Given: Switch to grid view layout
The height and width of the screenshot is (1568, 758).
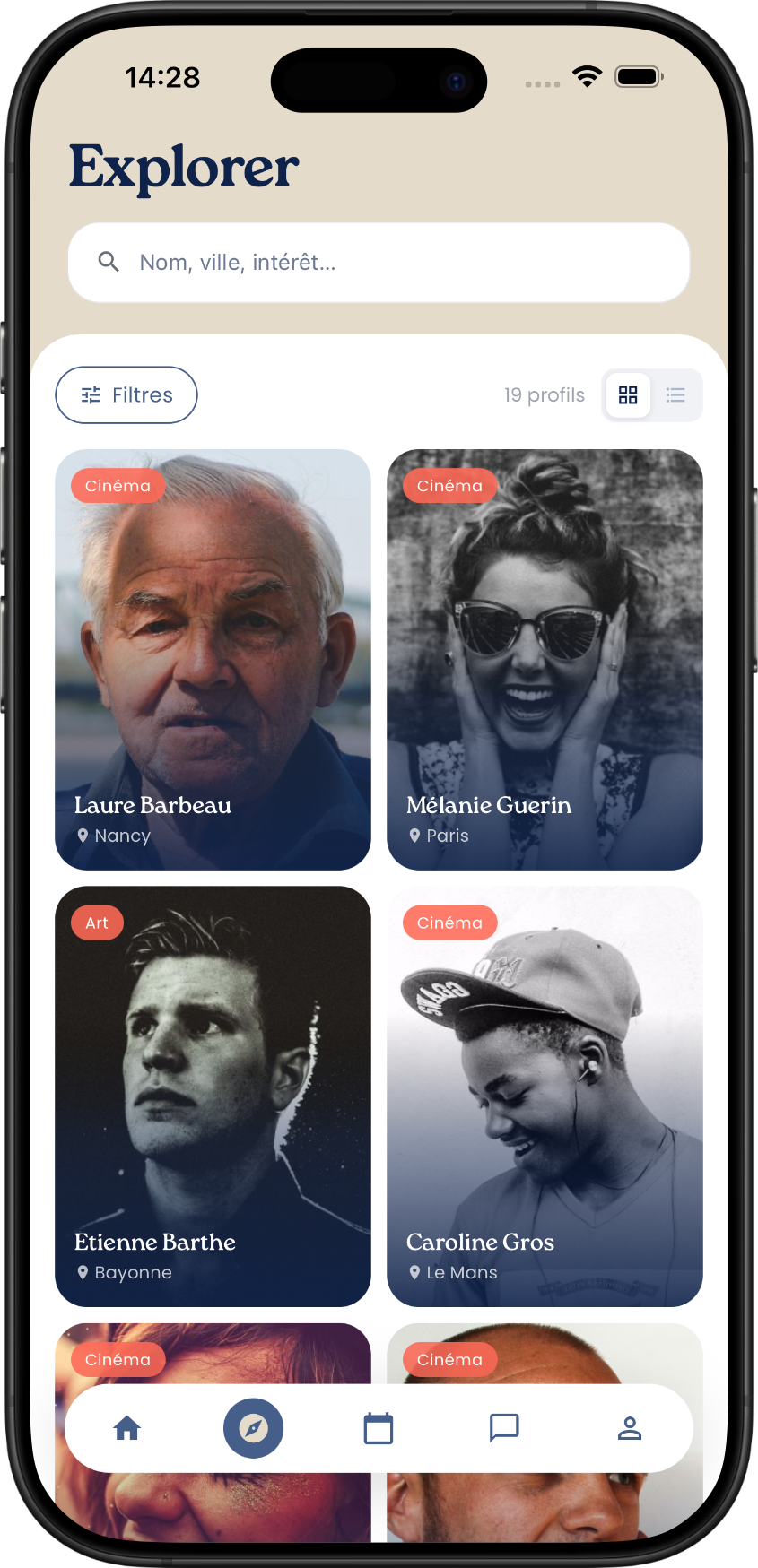Looking at the screenshot, I should (628, 394).
